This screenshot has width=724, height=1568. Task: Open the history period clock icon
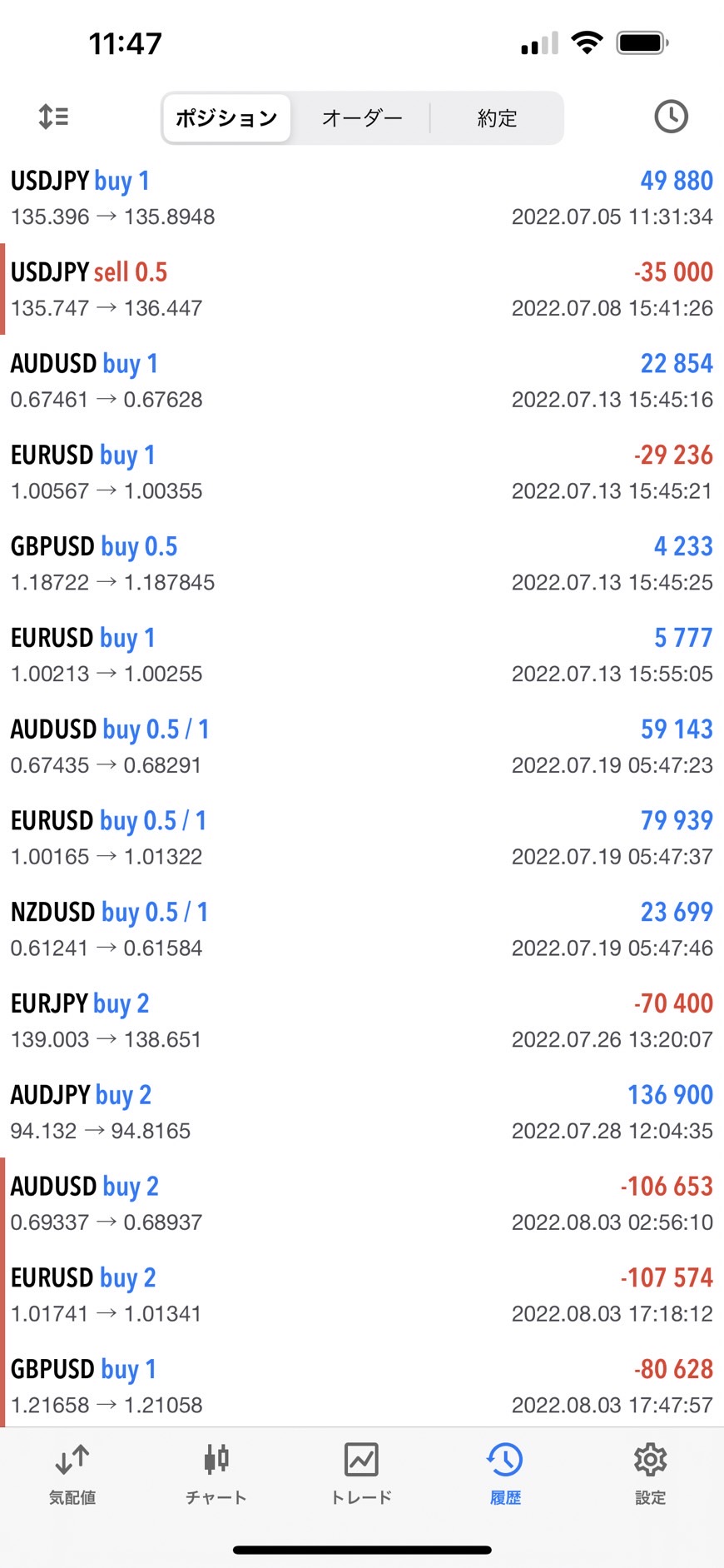click(x=671, y=117)
